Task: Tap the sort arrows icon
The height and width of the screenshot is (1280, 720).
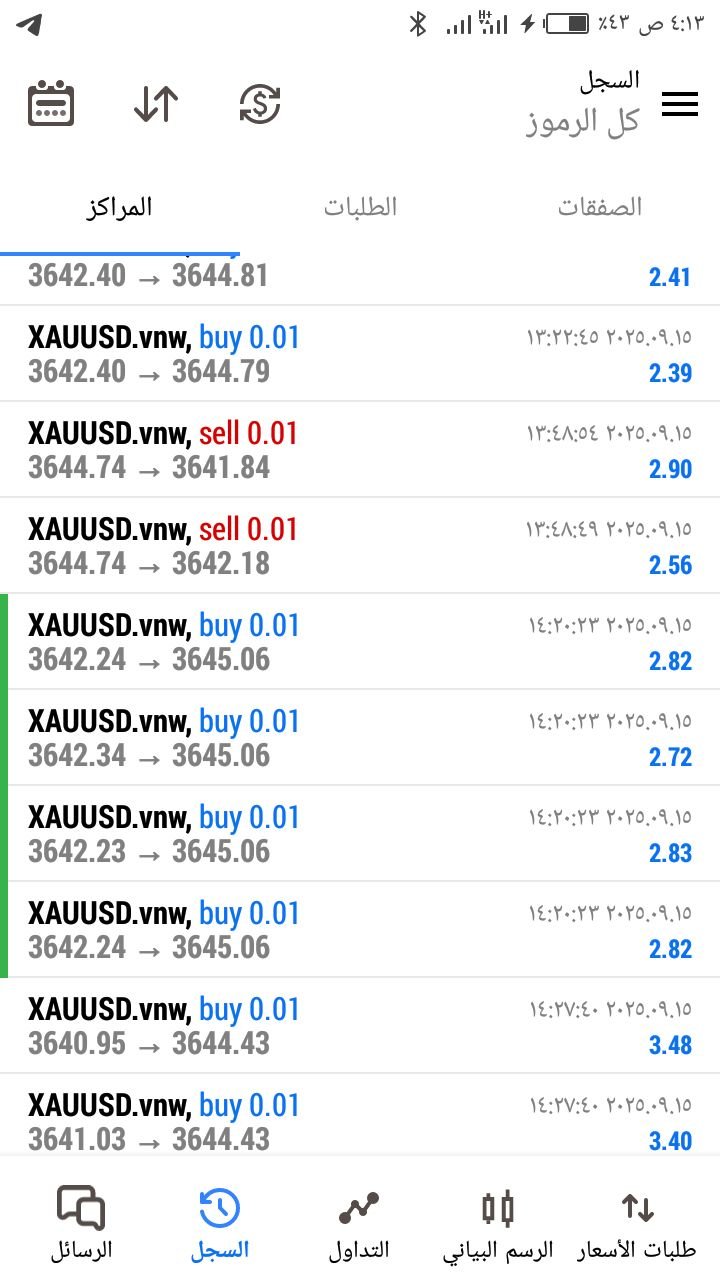Action: pyautogui.click(x=156, y=104)
